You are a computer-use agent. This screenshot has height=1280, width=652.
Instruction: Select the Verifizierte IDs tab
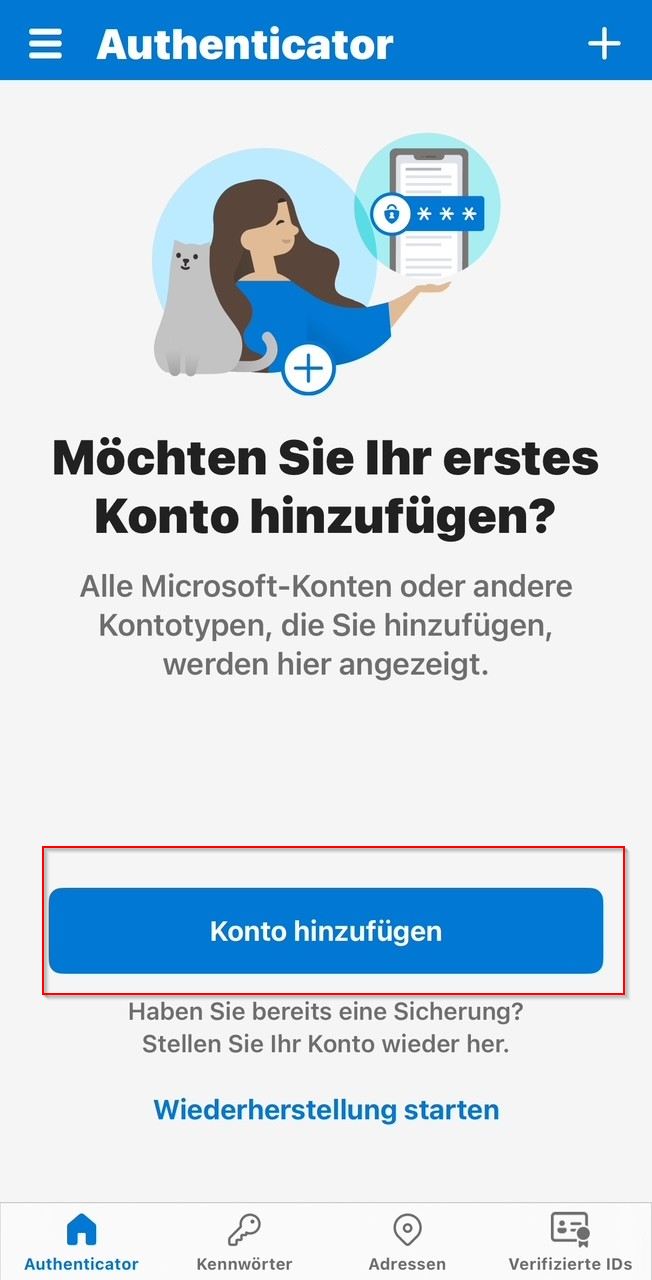pyautogui.click(x=570, y=1242)
